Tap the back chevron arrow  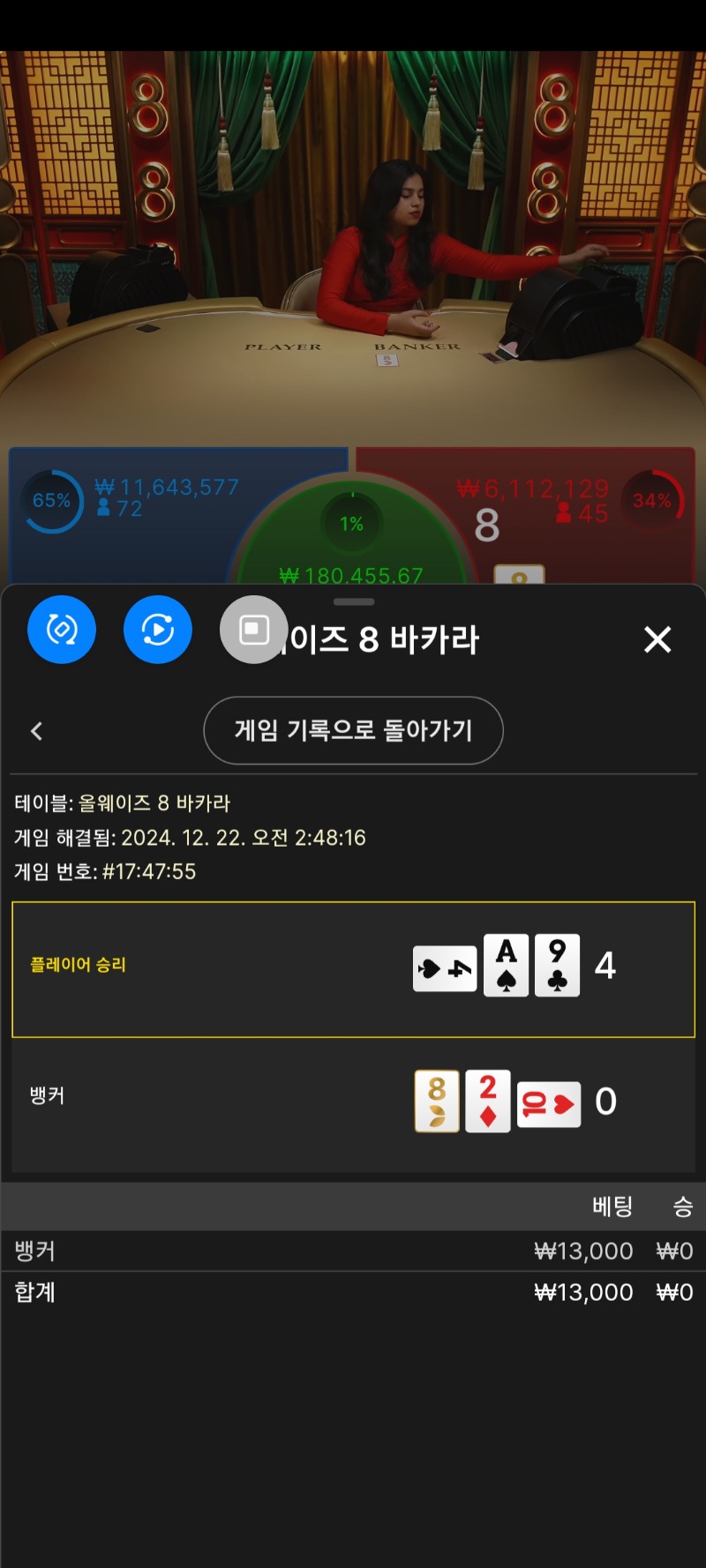point(36,731)
